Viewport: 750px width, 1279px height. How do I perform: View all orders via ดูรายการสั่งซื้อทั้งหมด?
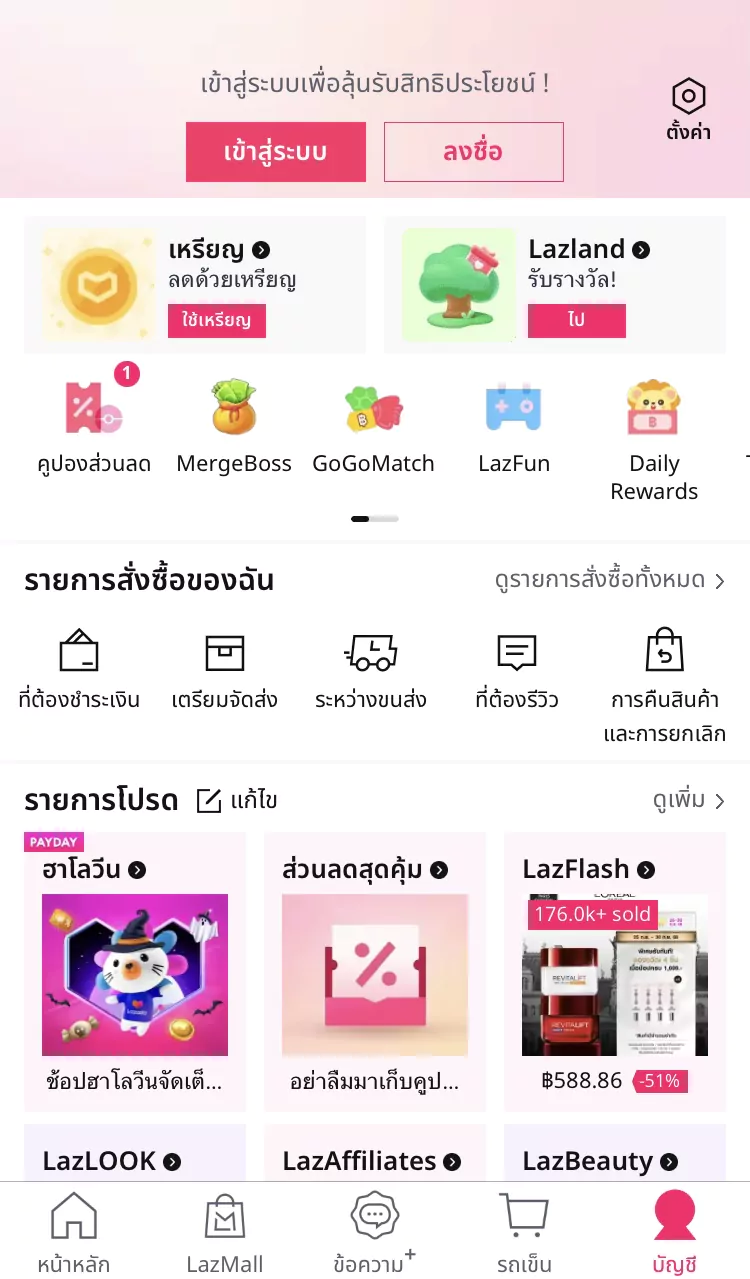coord(609,580)
